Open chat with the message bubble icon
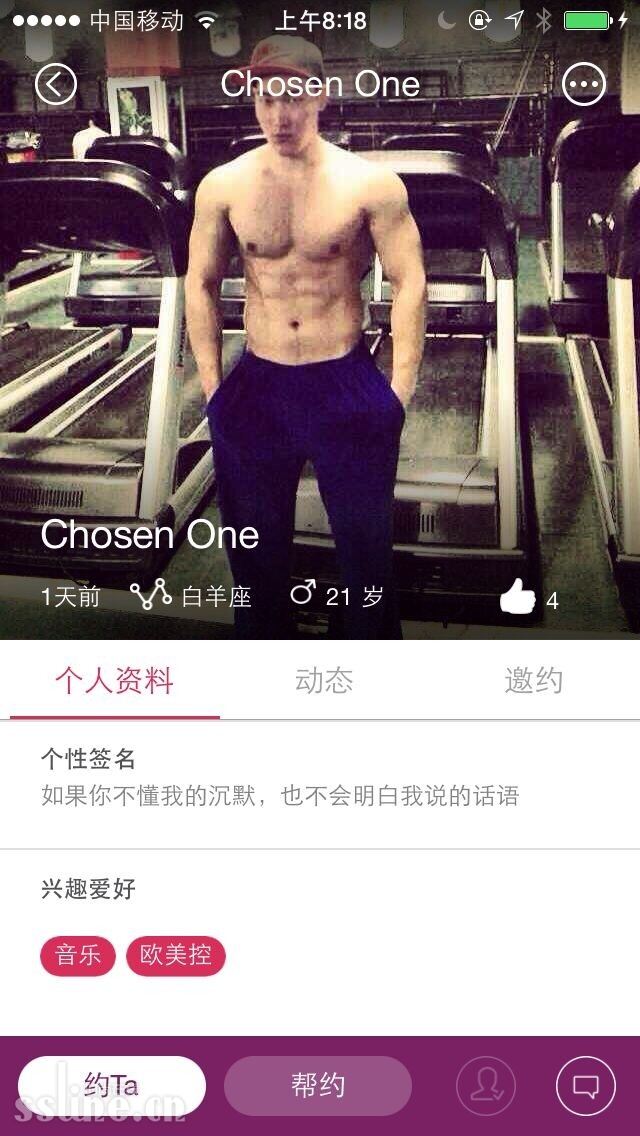 point(586,1086)
